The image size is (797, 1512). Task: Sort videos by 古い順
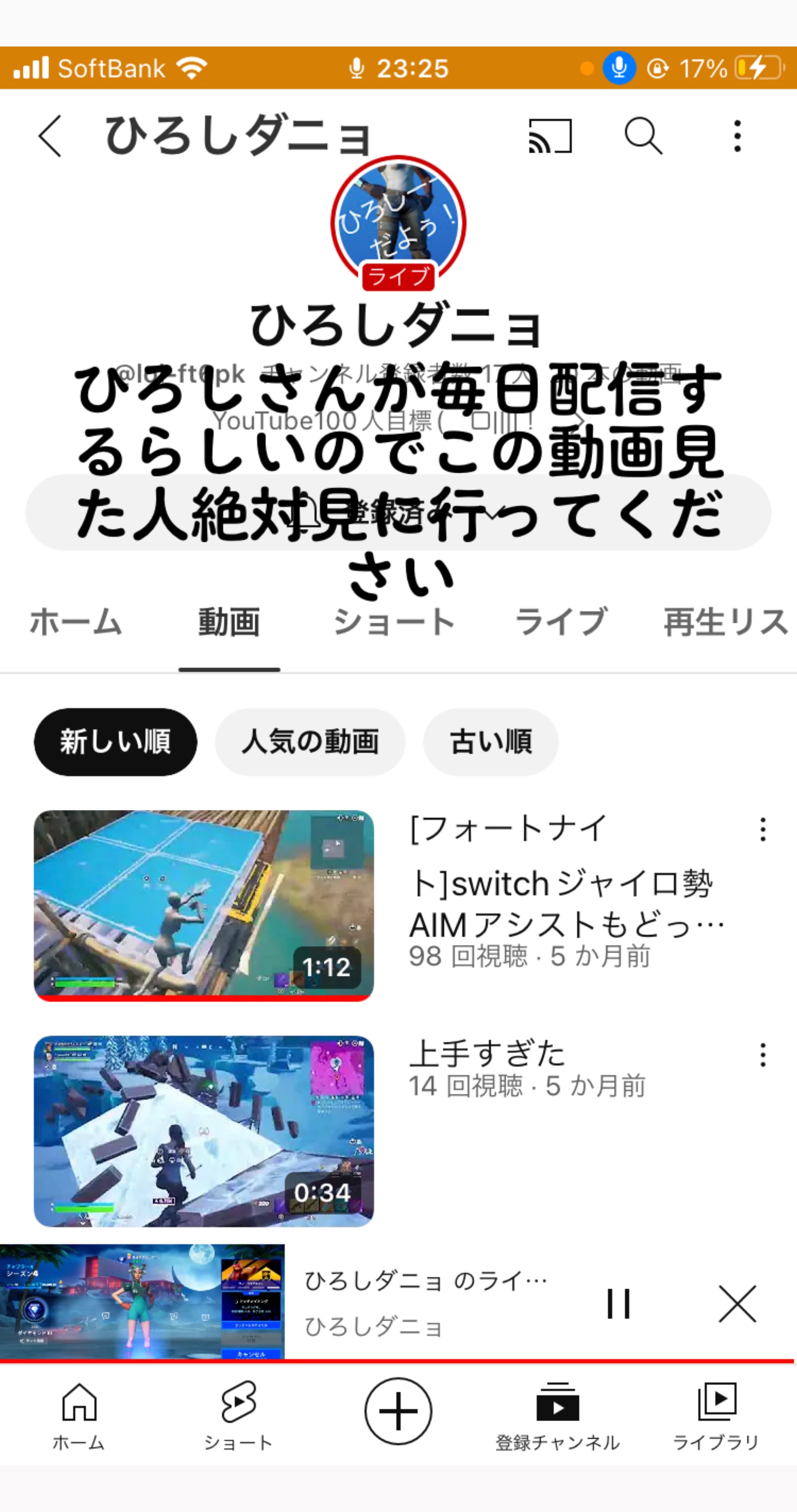coord(491,742)
